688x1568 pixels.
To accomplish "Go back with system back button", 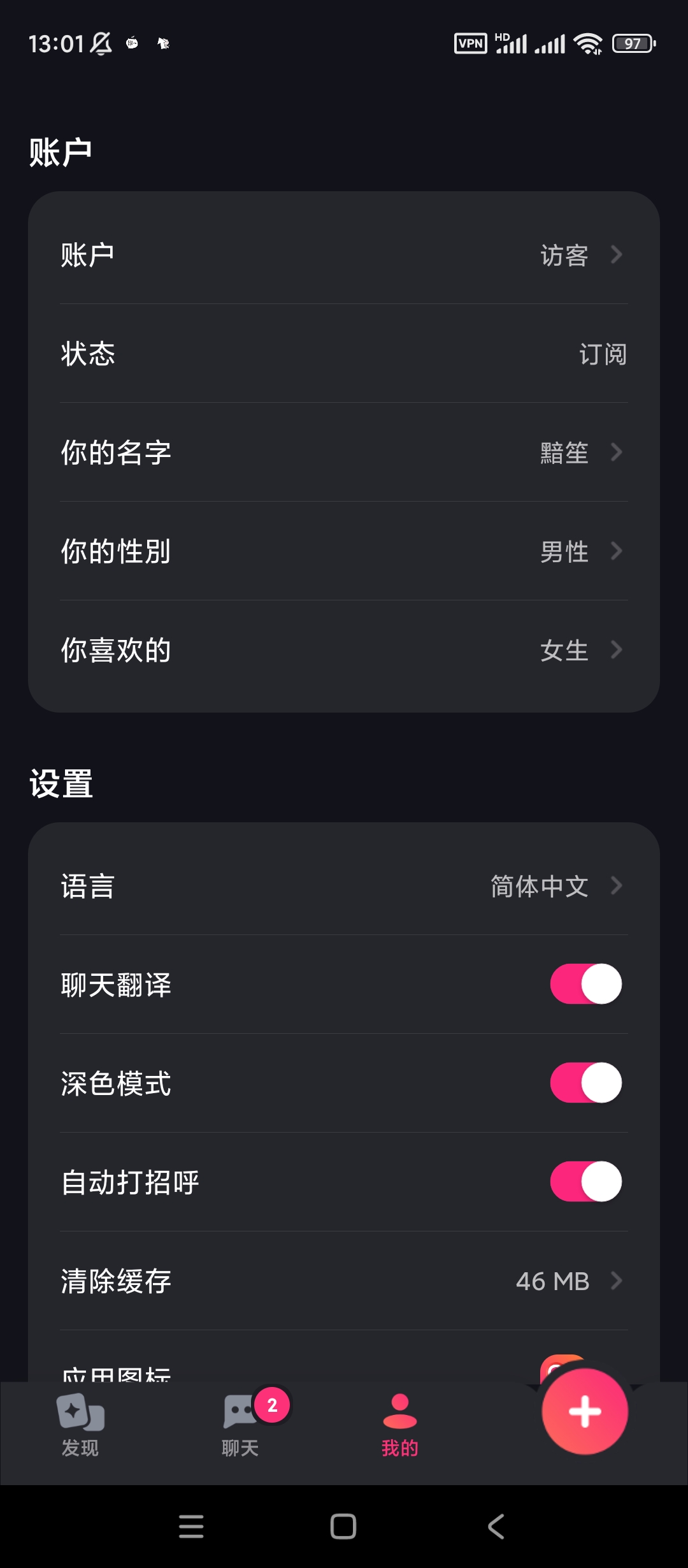I will [496, 1527].
